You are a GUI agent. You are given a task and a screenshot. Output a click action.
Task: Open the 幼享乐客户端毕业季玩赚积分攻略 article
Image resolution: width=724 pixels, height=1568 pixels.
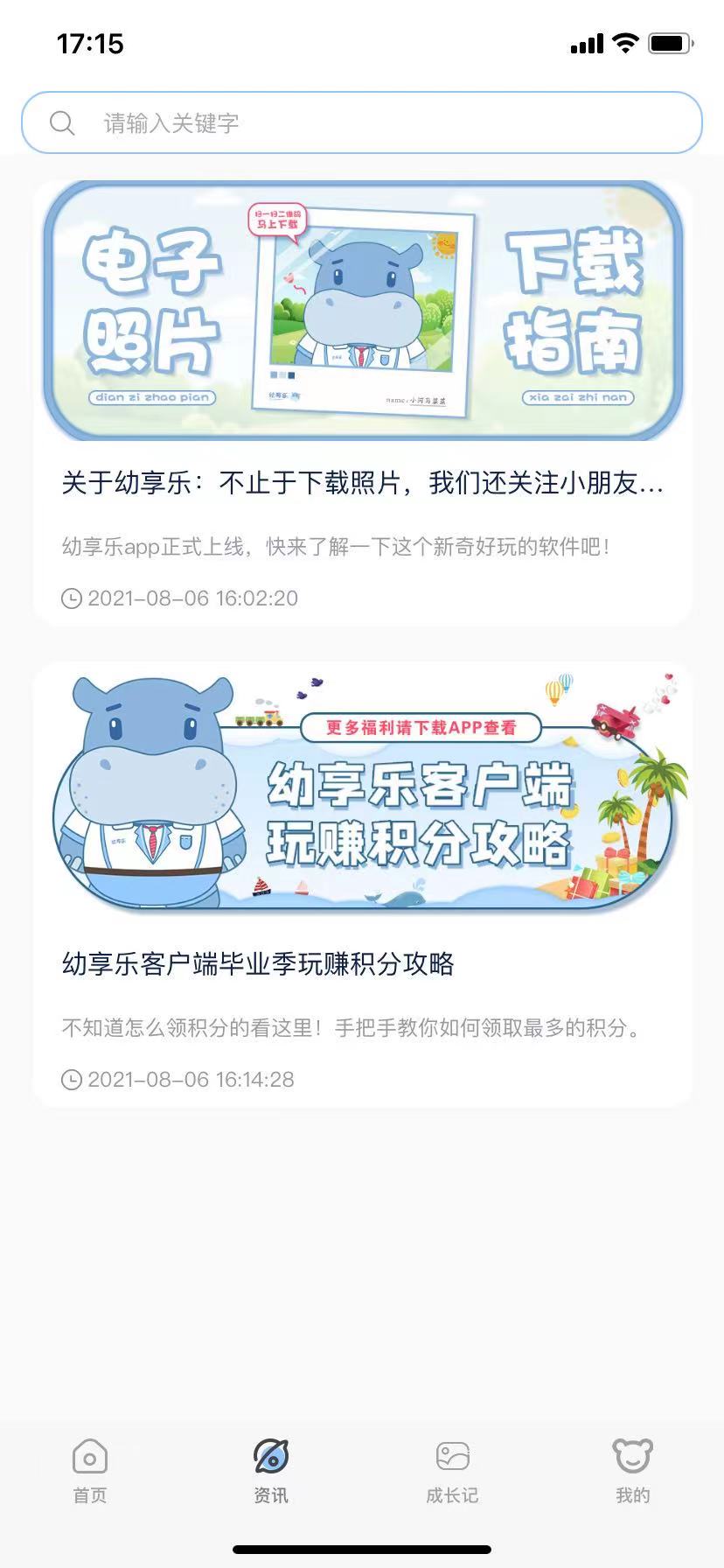362,884
